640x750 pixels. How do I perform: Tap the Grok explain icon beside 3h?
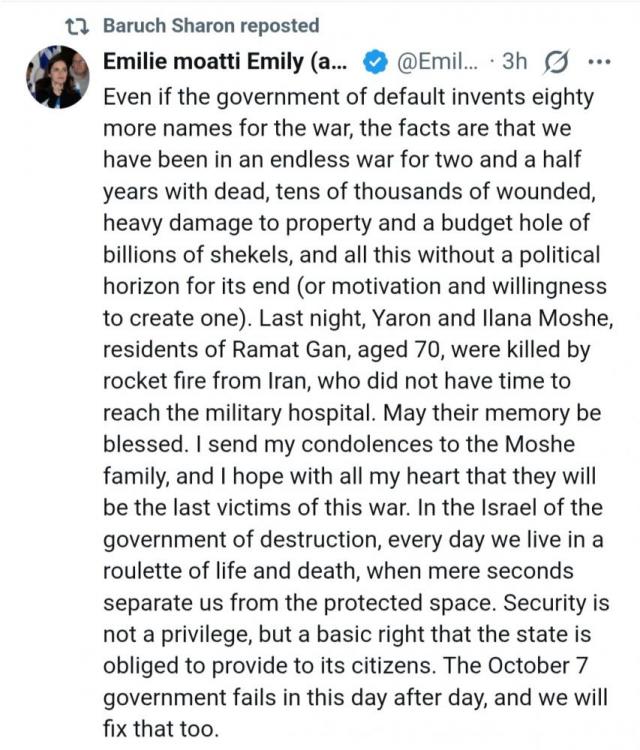pyautogui.click(x=553, y=61)
